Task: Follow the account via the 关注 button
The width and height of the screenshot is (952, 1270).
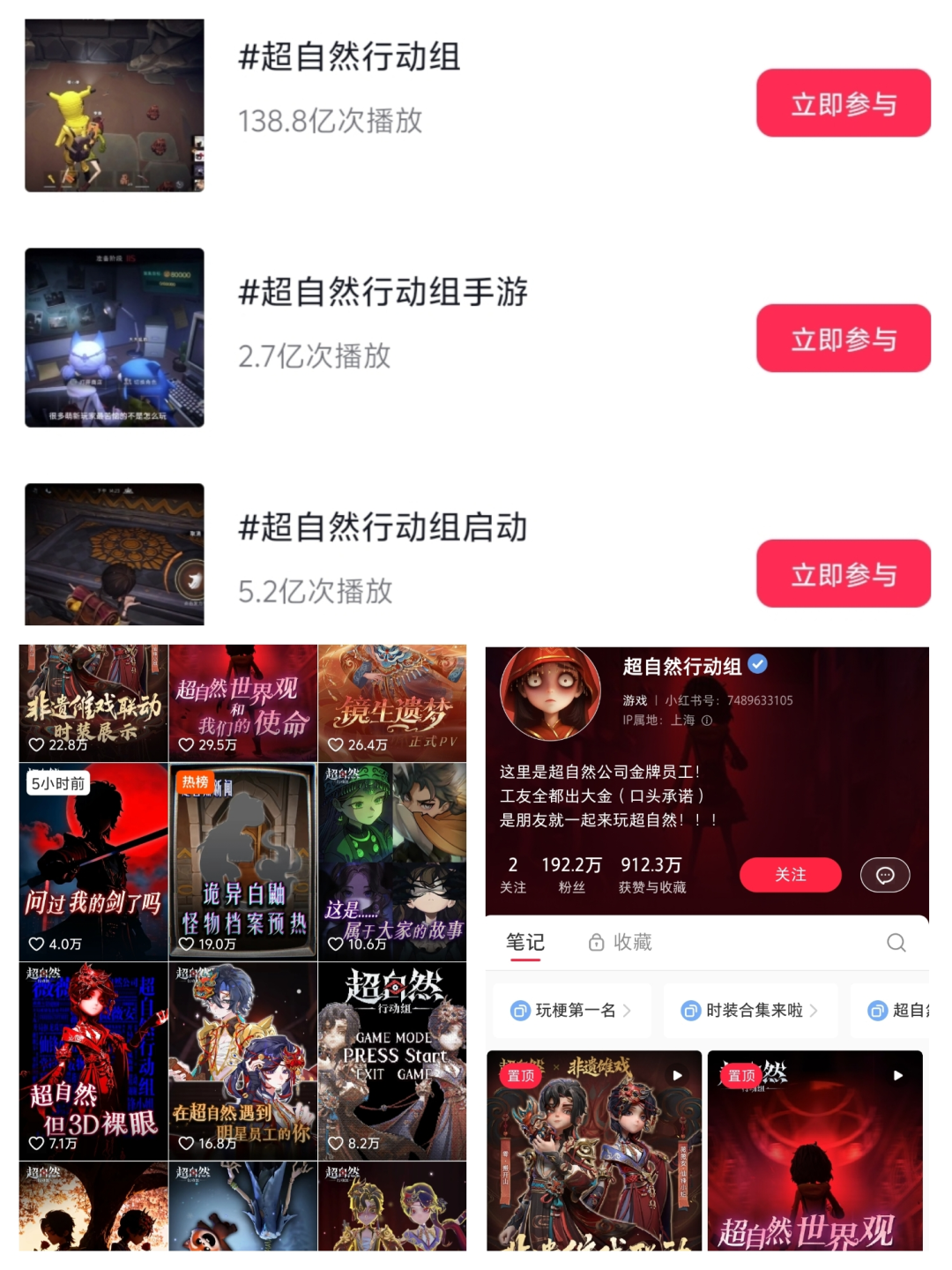Action: 791,875
